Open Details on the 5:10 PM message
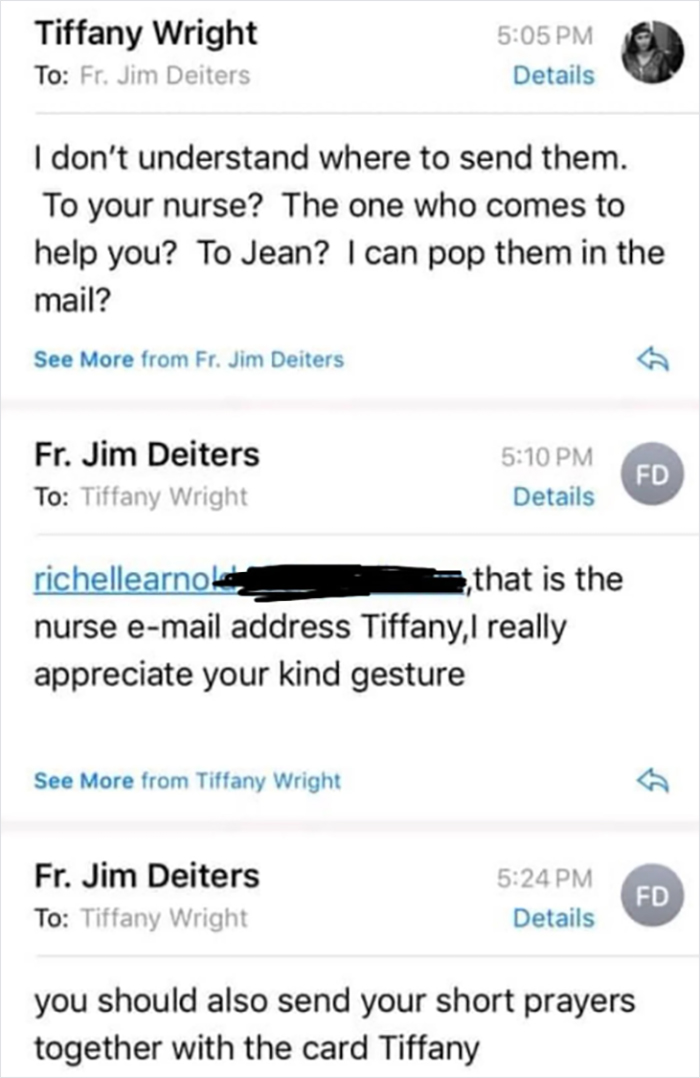Image resolution: width=700 pixels, height=1078 pixels. [x=553, y=496]
